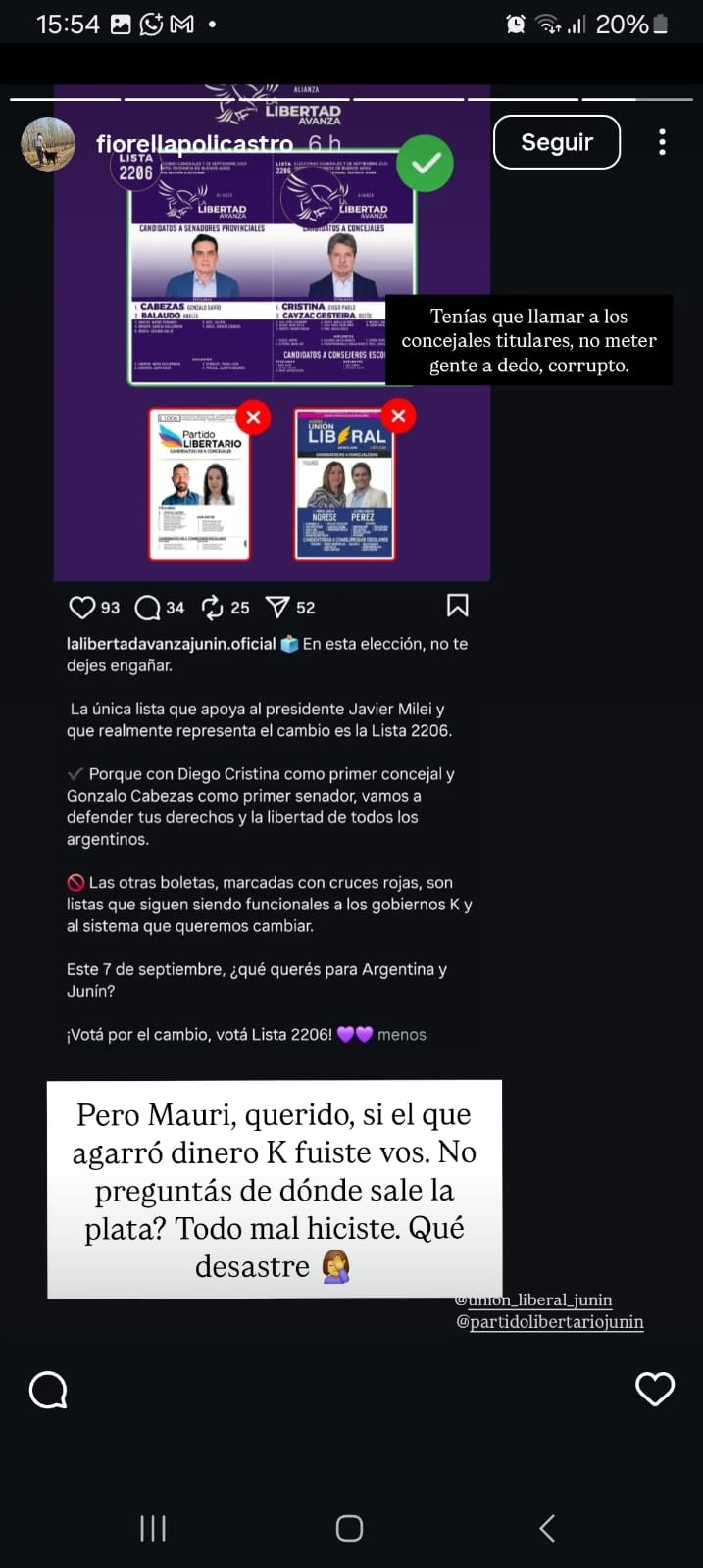Reply to this story via the bubble icon
The width and height of the screenshot is (703, 1568).
click(48, 1389)
